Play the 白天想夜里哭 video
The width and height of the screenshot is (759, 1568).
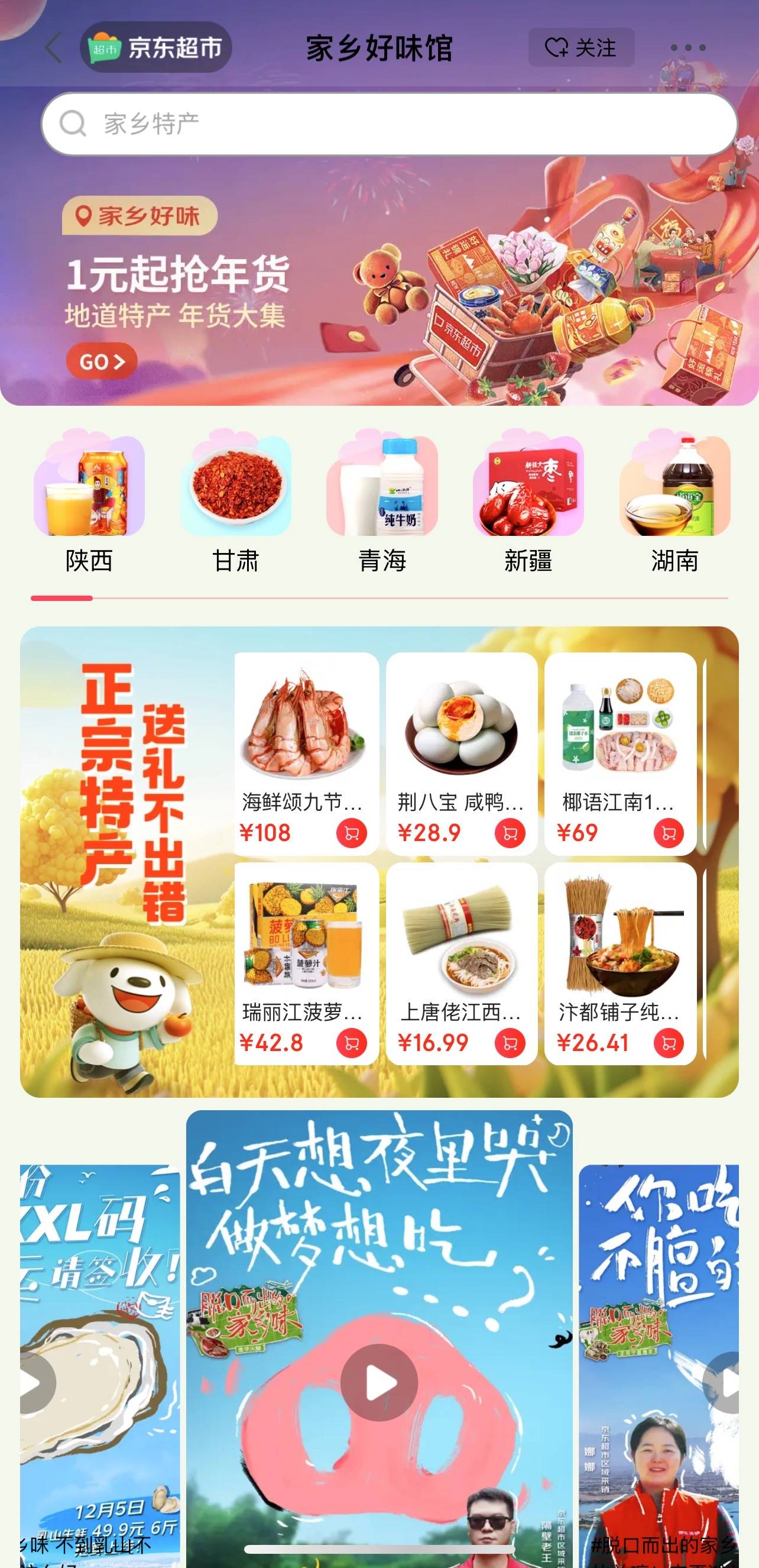[x=379, y=1382]
